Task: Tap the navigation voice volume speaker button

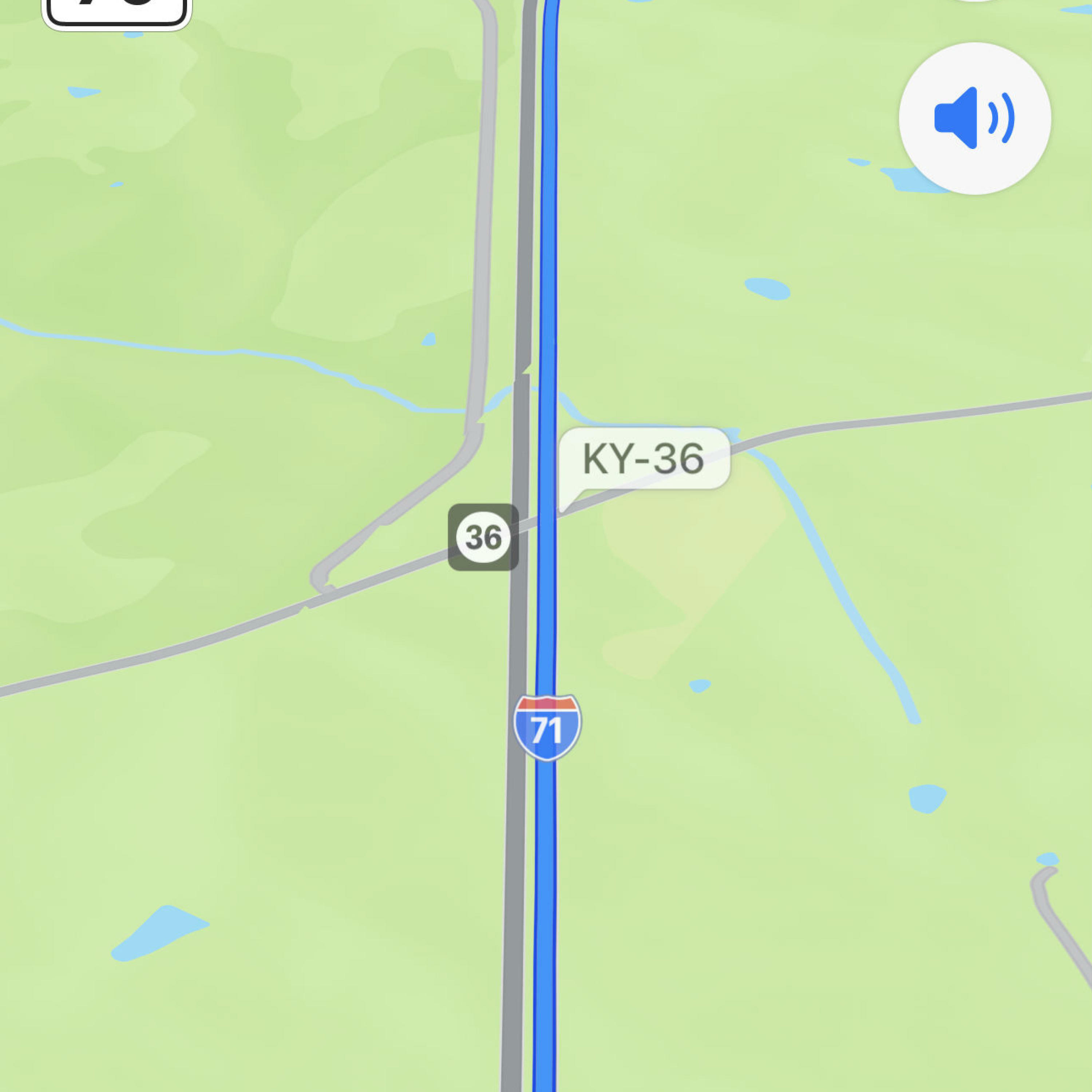Action: (974, 119)
